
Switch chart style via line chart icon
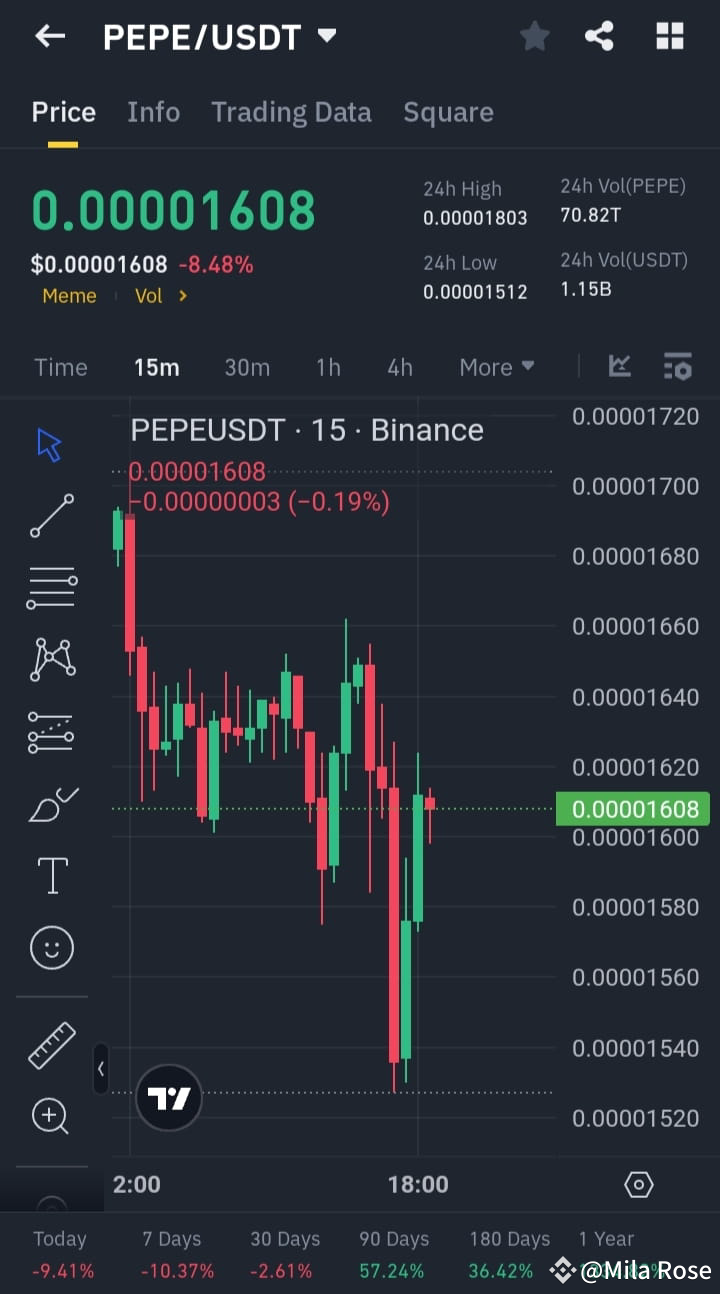pos(620,367)
